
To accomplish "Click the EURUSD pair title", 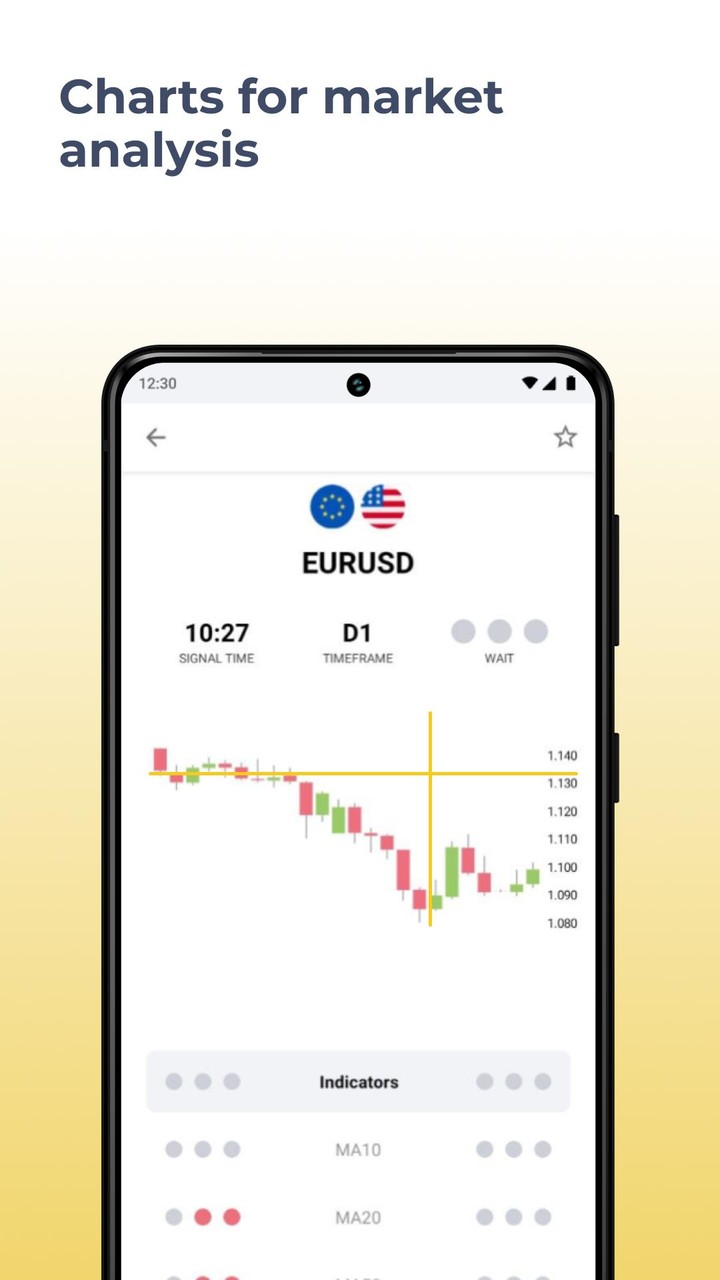I will [359, 562].
